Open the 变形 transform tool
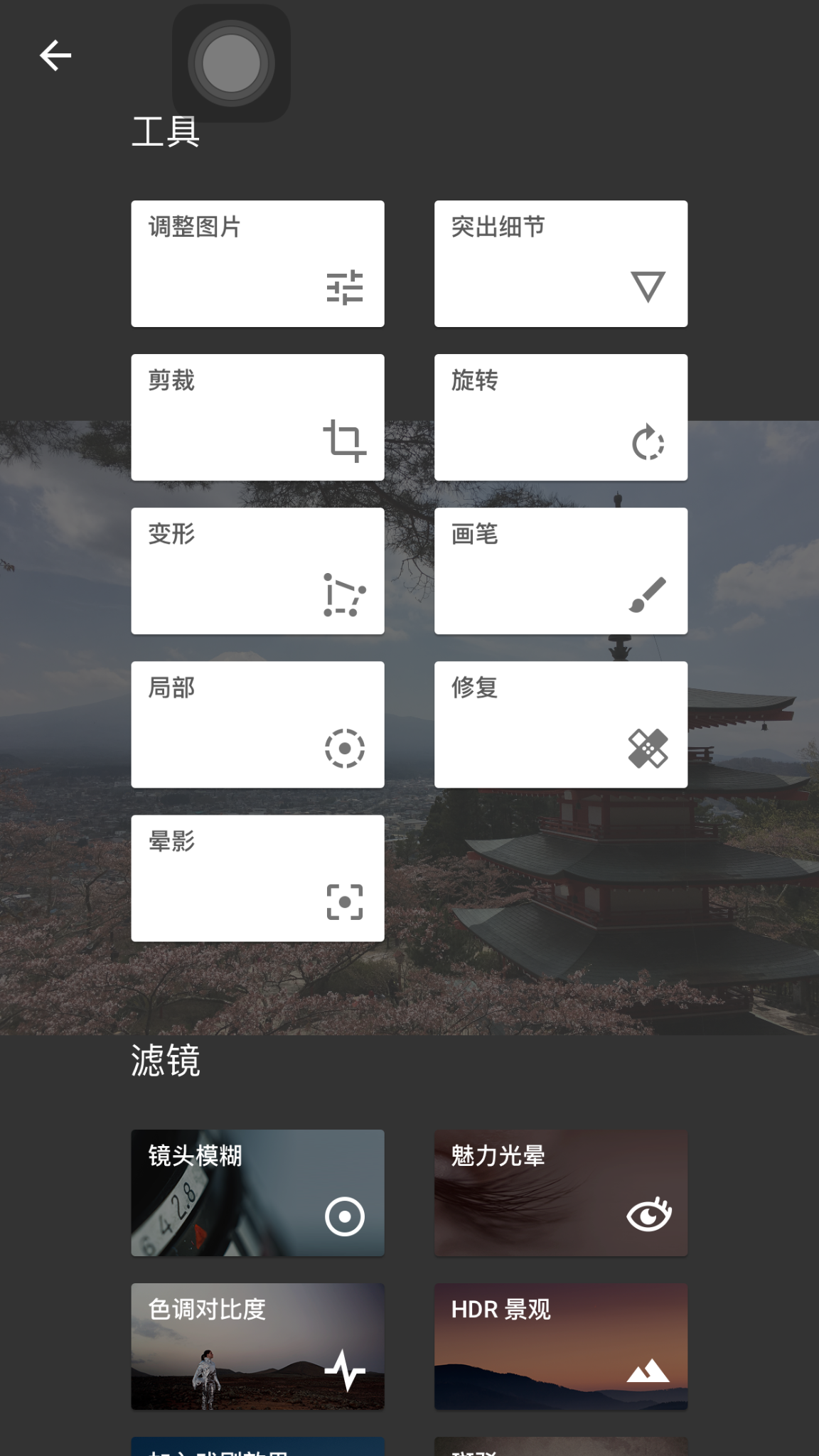This screenshot has height=1456, width=819. (257, 571)
